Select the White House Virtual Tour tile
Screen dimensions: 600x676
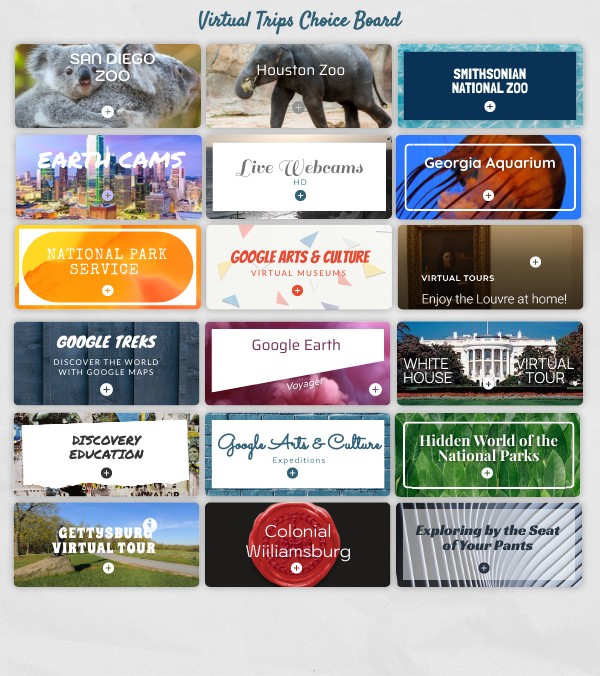[489, 363]
